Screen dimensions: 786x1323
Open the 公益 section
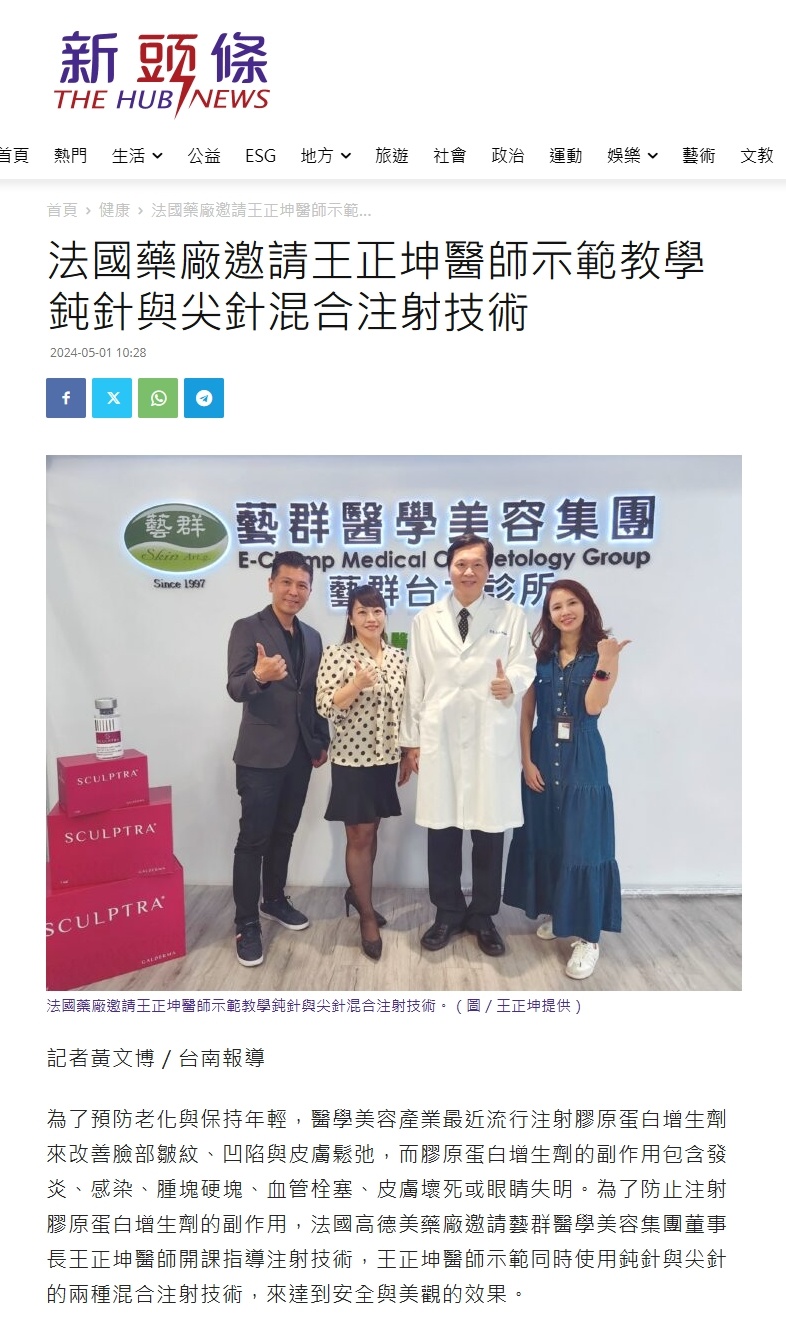point(204,156)
